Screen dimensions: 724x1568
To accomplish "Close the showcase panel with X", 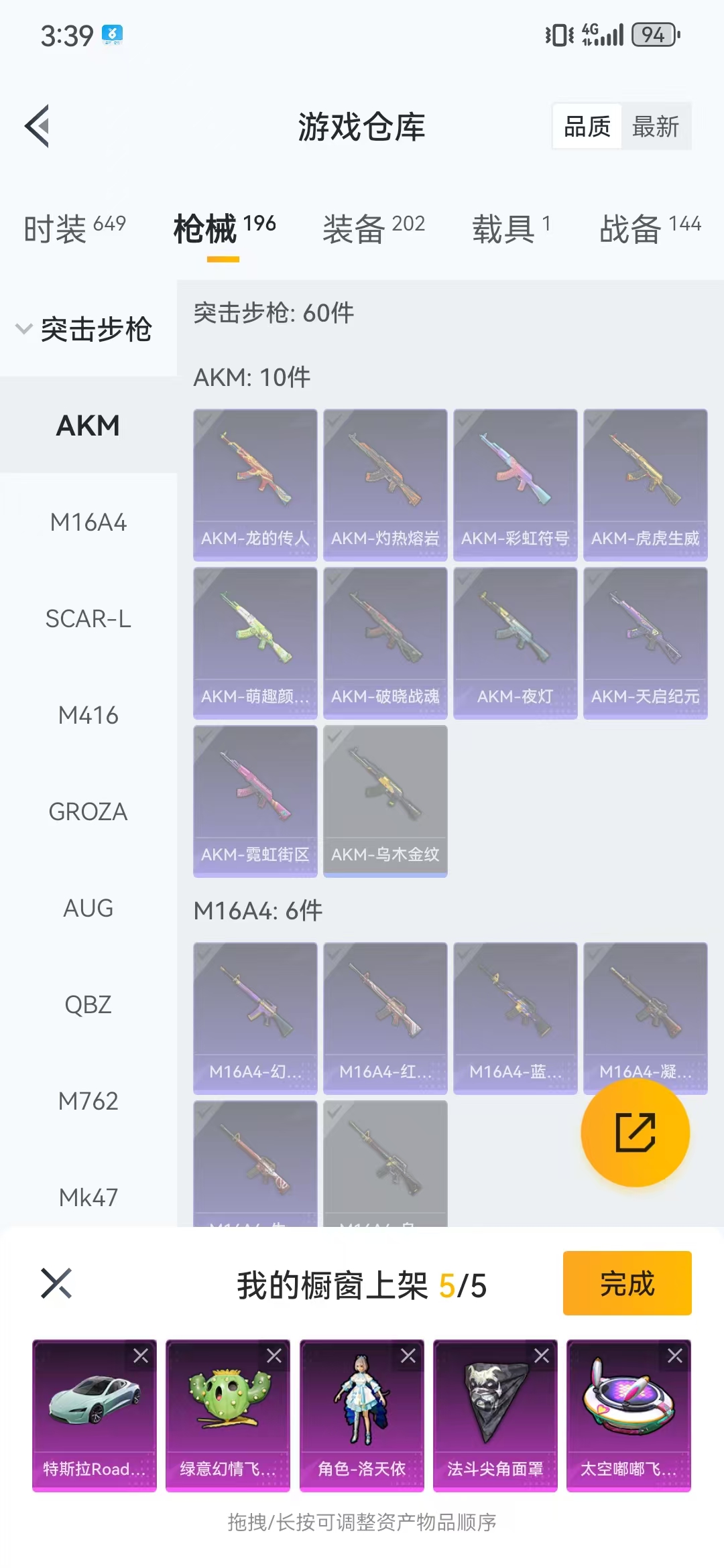I will (56, 1283).
